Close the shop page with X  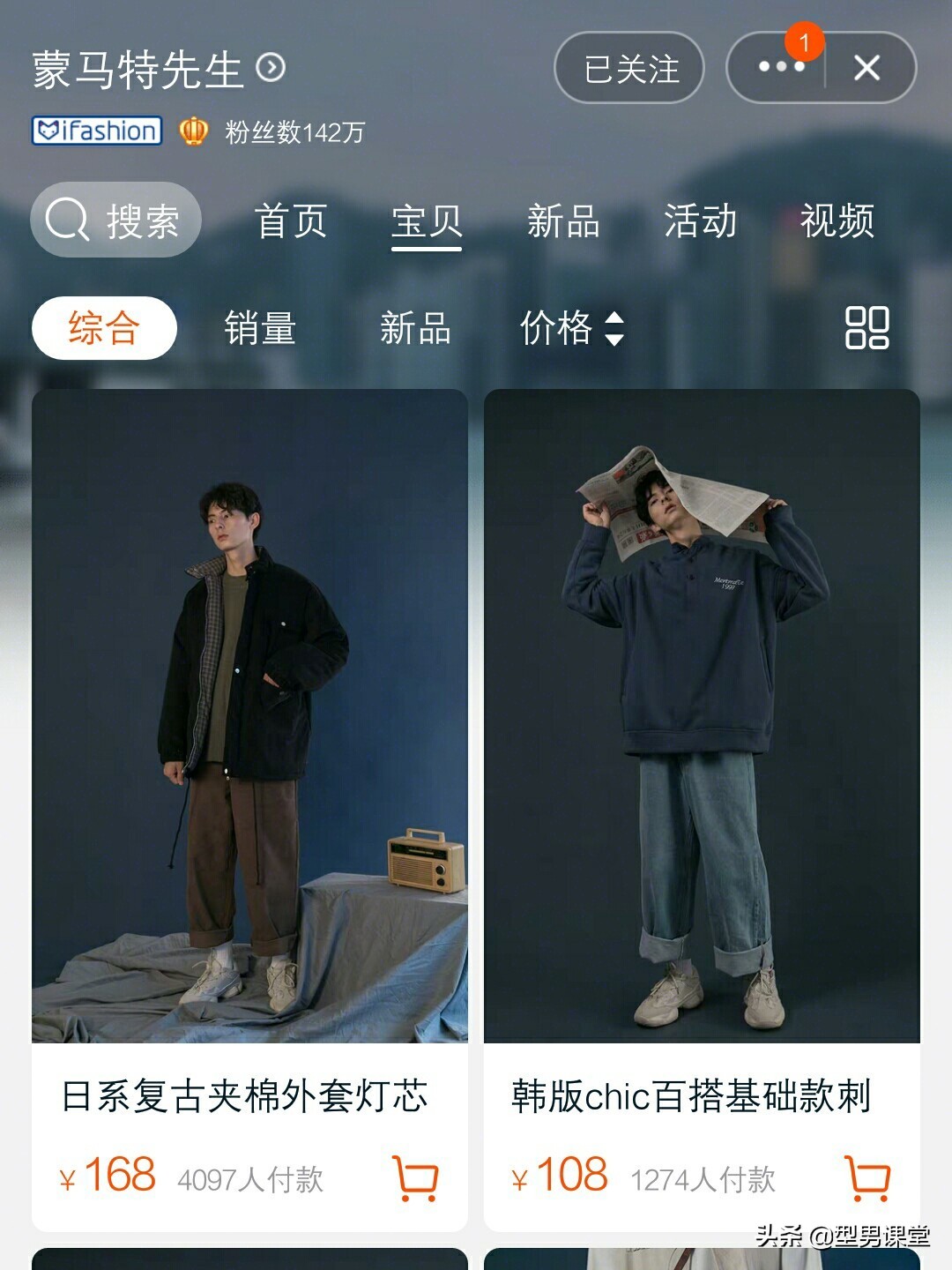tap(867, 68)
